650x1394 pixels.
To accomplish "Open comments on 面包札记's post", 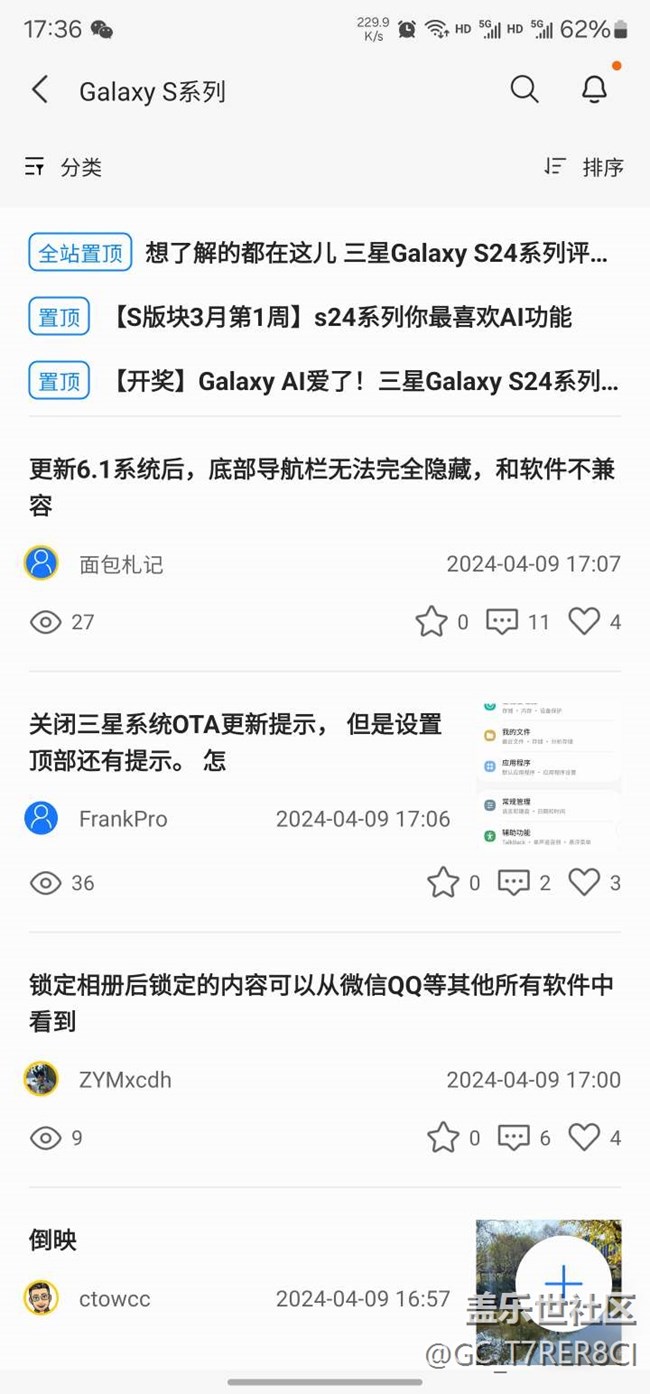I will pos(503,622).
